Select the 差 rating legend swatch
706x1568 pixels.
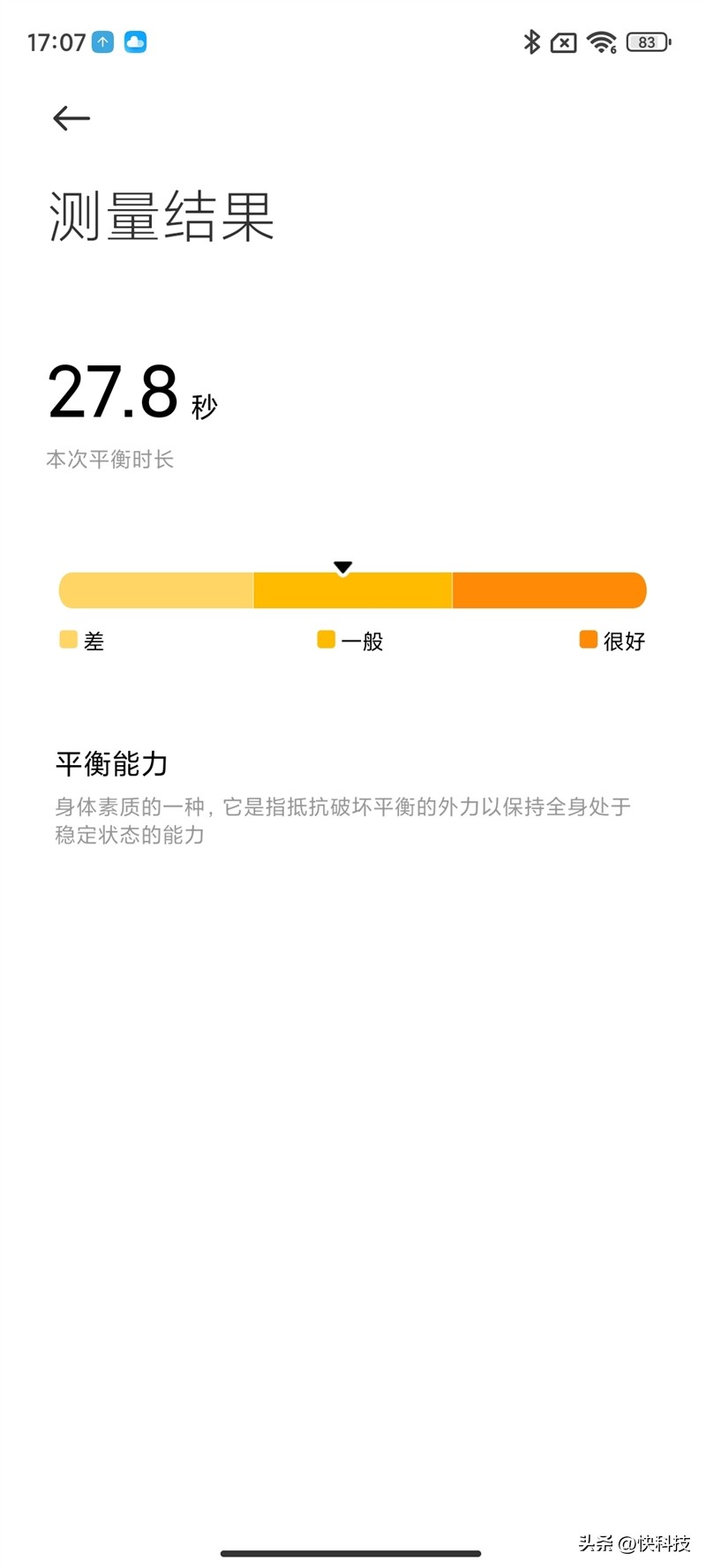66,639
